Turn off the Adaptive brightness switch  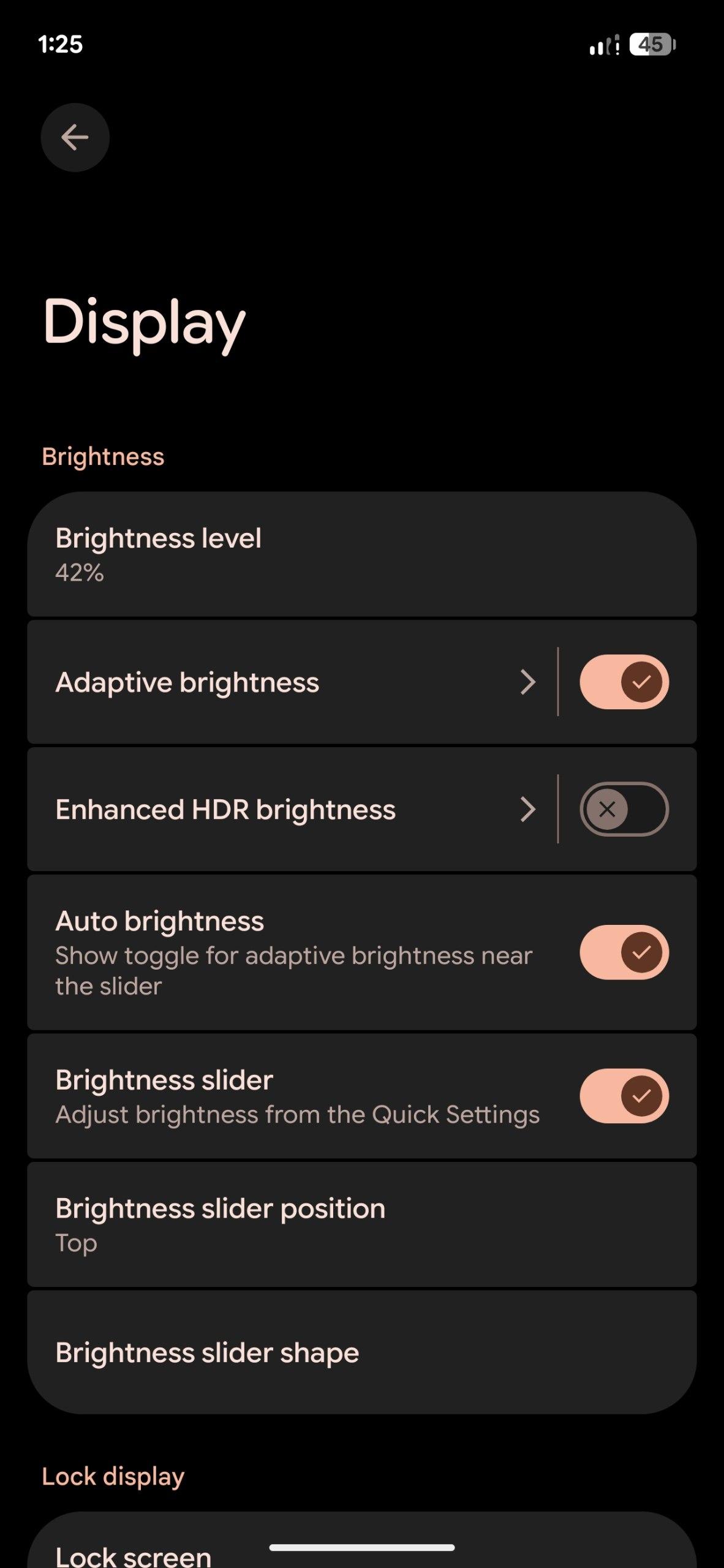(624, 682)
